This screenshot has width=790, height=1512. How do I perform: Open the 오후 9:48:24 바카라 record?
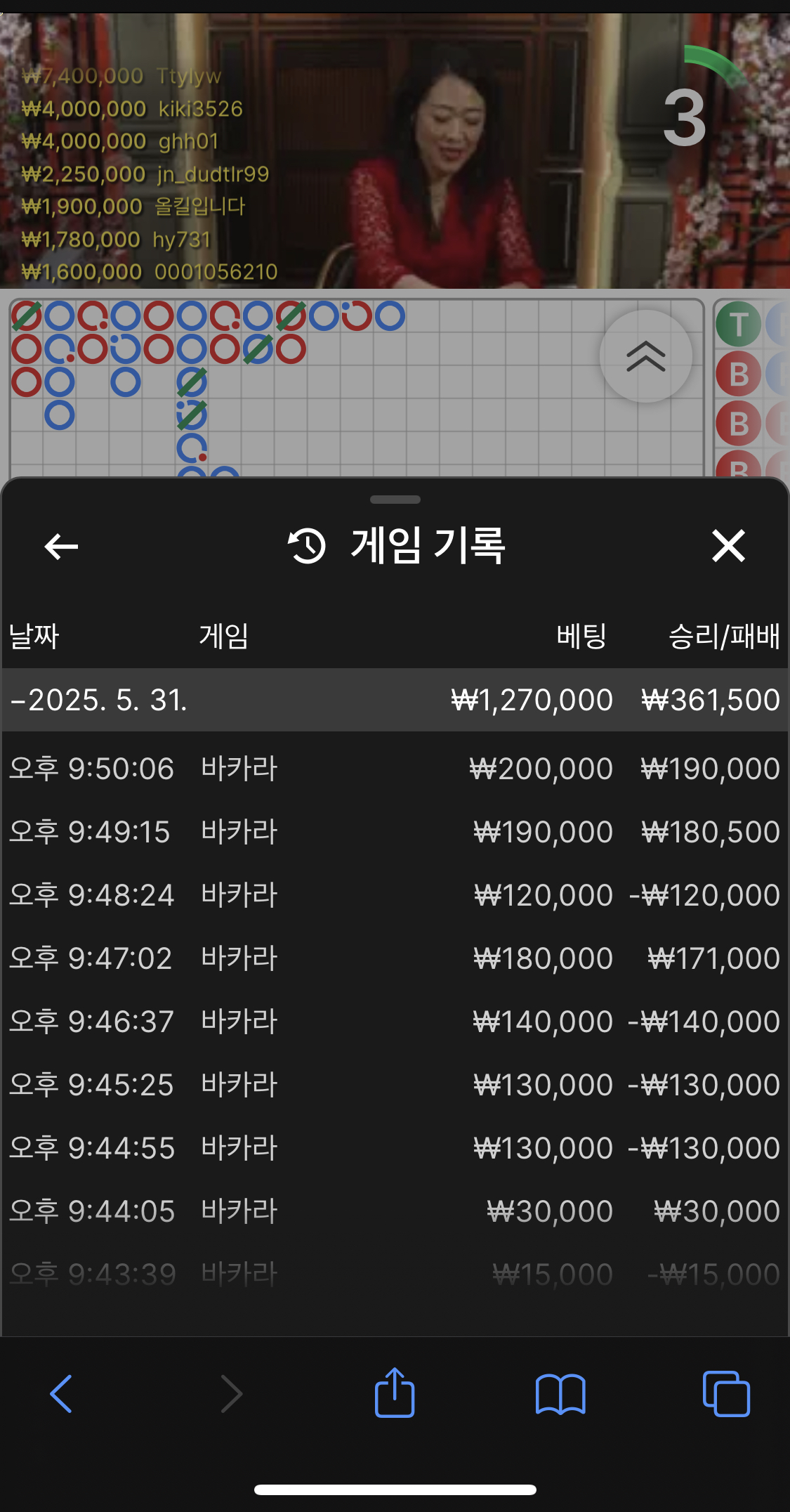395,895
